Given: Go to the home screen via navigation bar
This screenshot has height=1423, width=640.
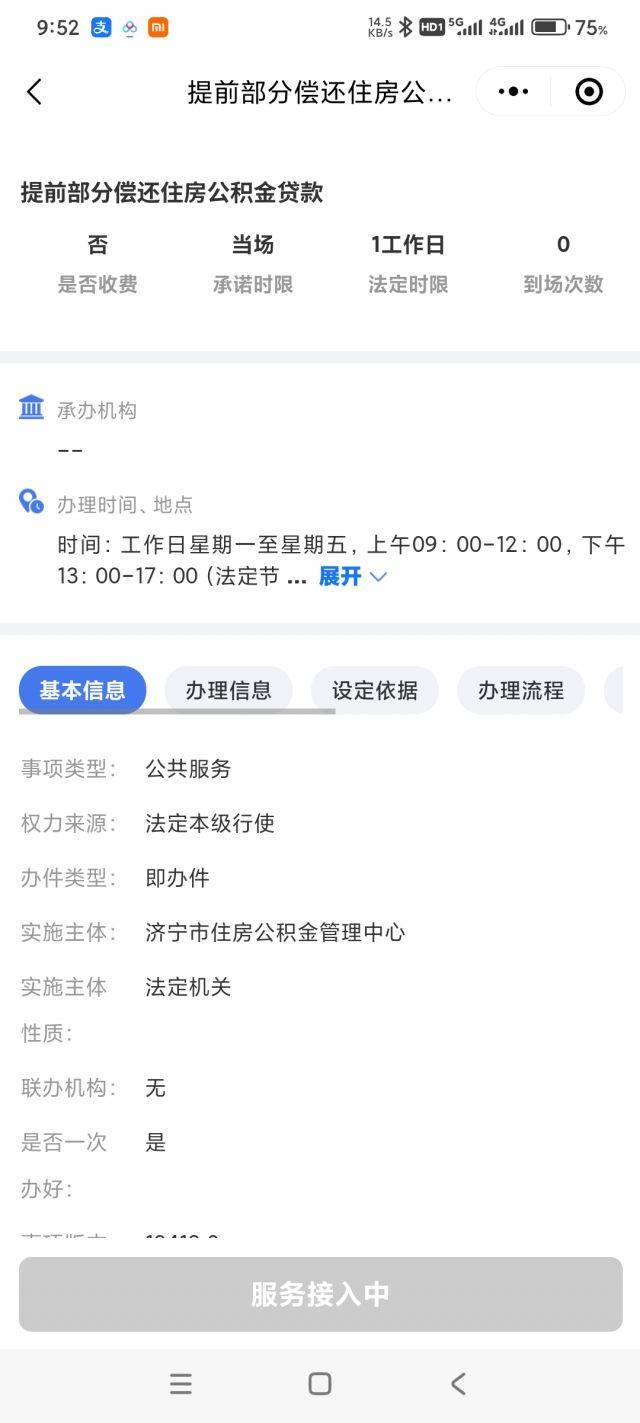Looking at the screenshot, I should pyautogui.click(x=320, y=1383).
